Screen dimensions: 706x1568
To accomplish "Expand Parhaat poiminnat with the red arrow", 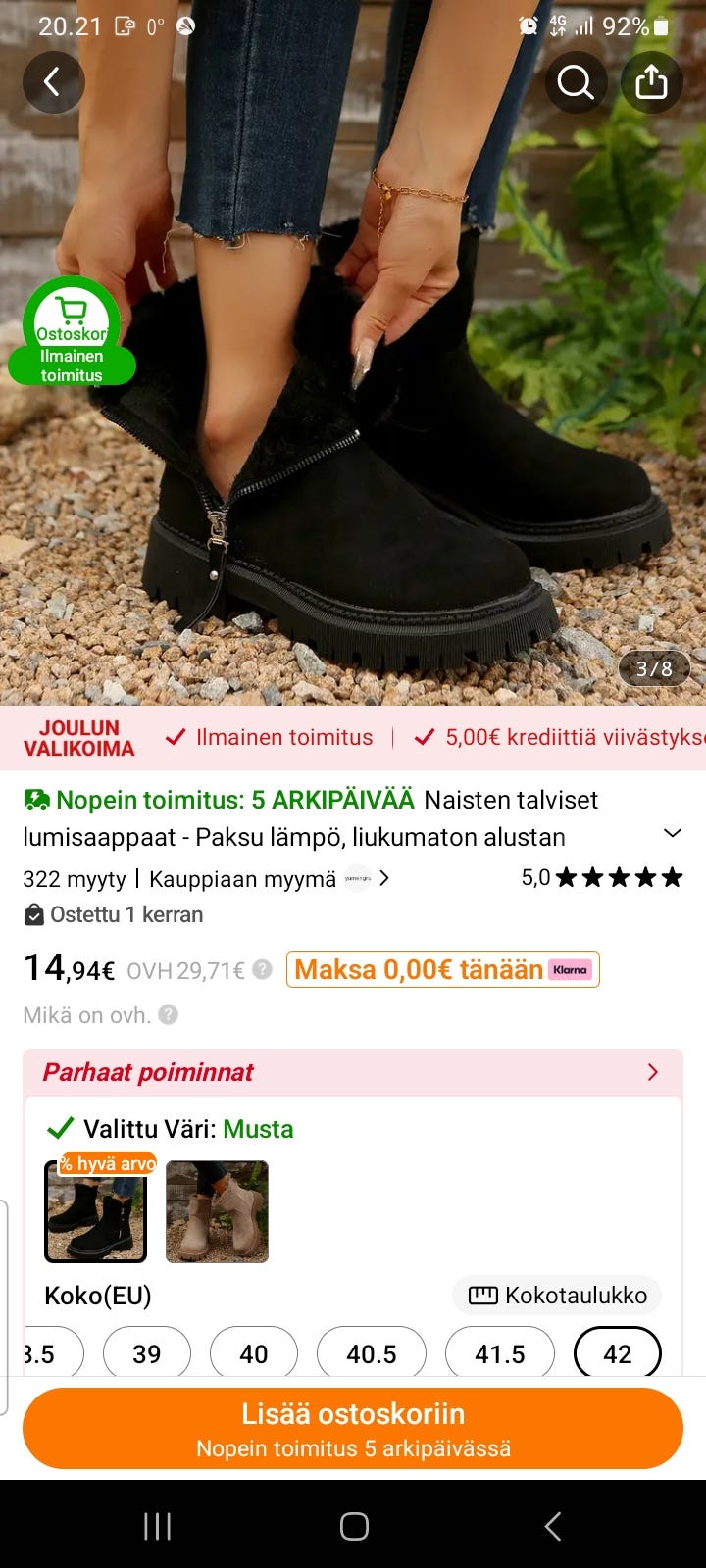I will click(653, 1072).
